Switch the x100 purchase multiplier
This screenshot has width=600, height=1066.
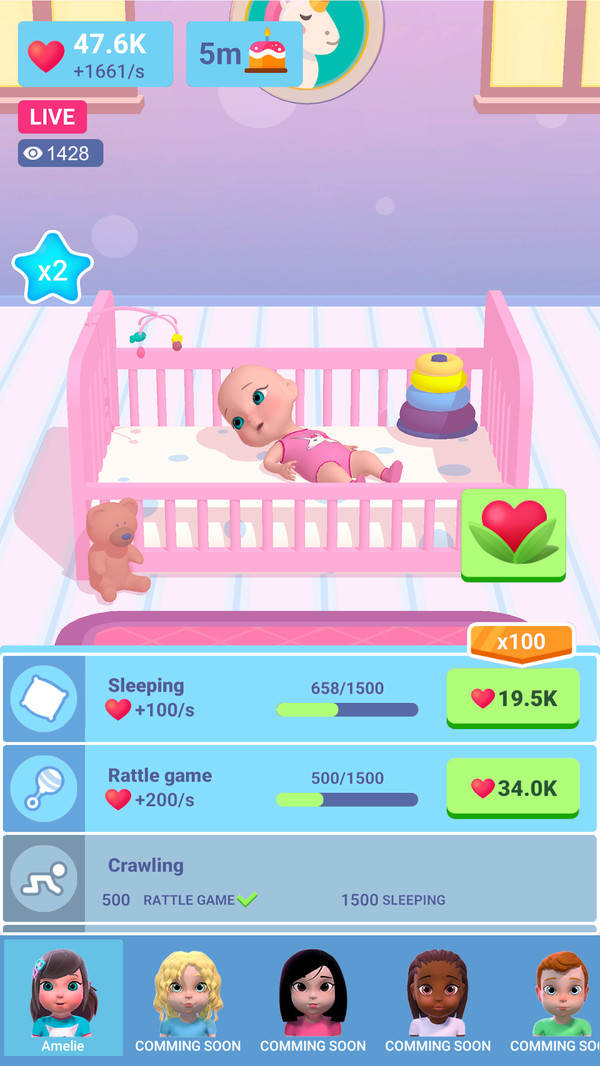pos(521,643)
